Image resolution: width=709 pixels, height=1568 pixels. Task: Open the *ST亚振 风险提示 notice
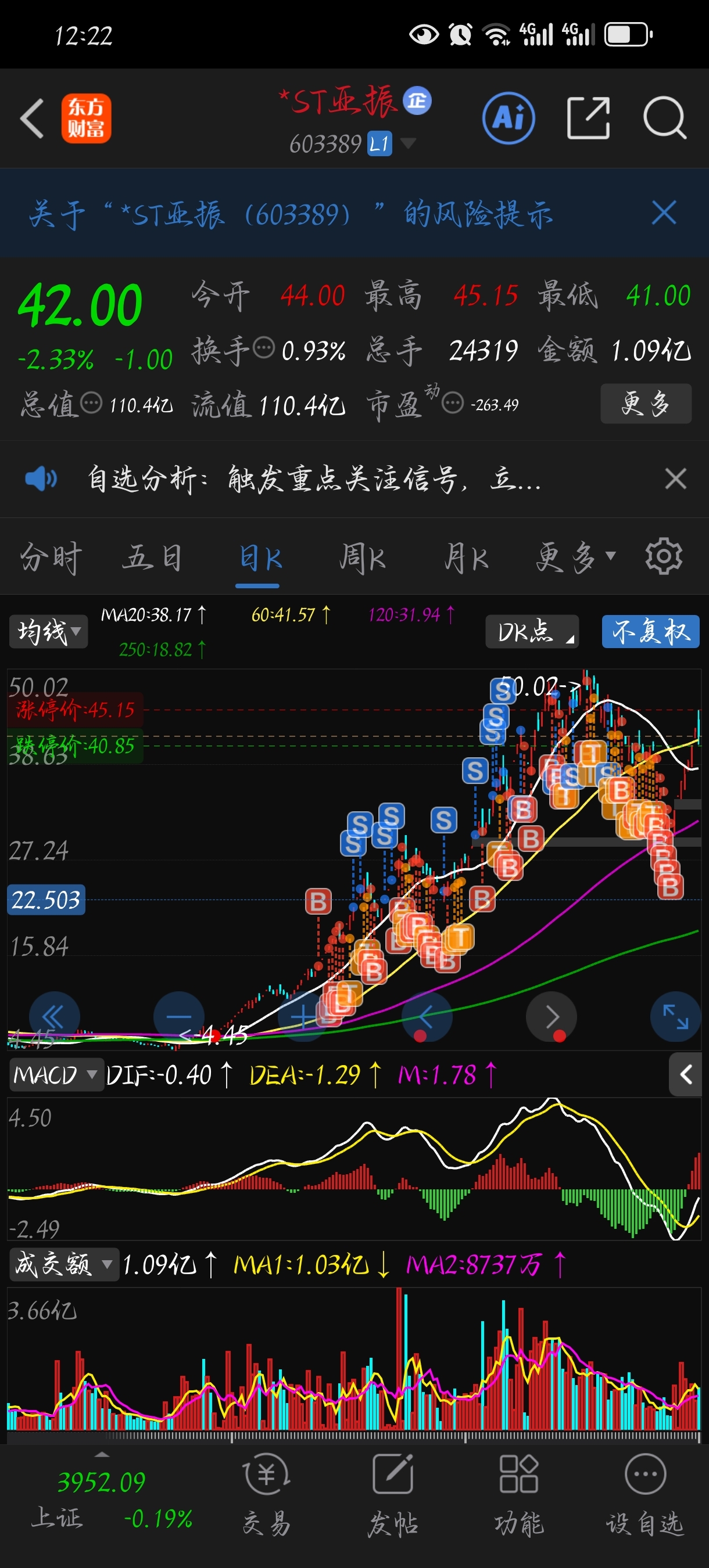click(x=291, y=214)
